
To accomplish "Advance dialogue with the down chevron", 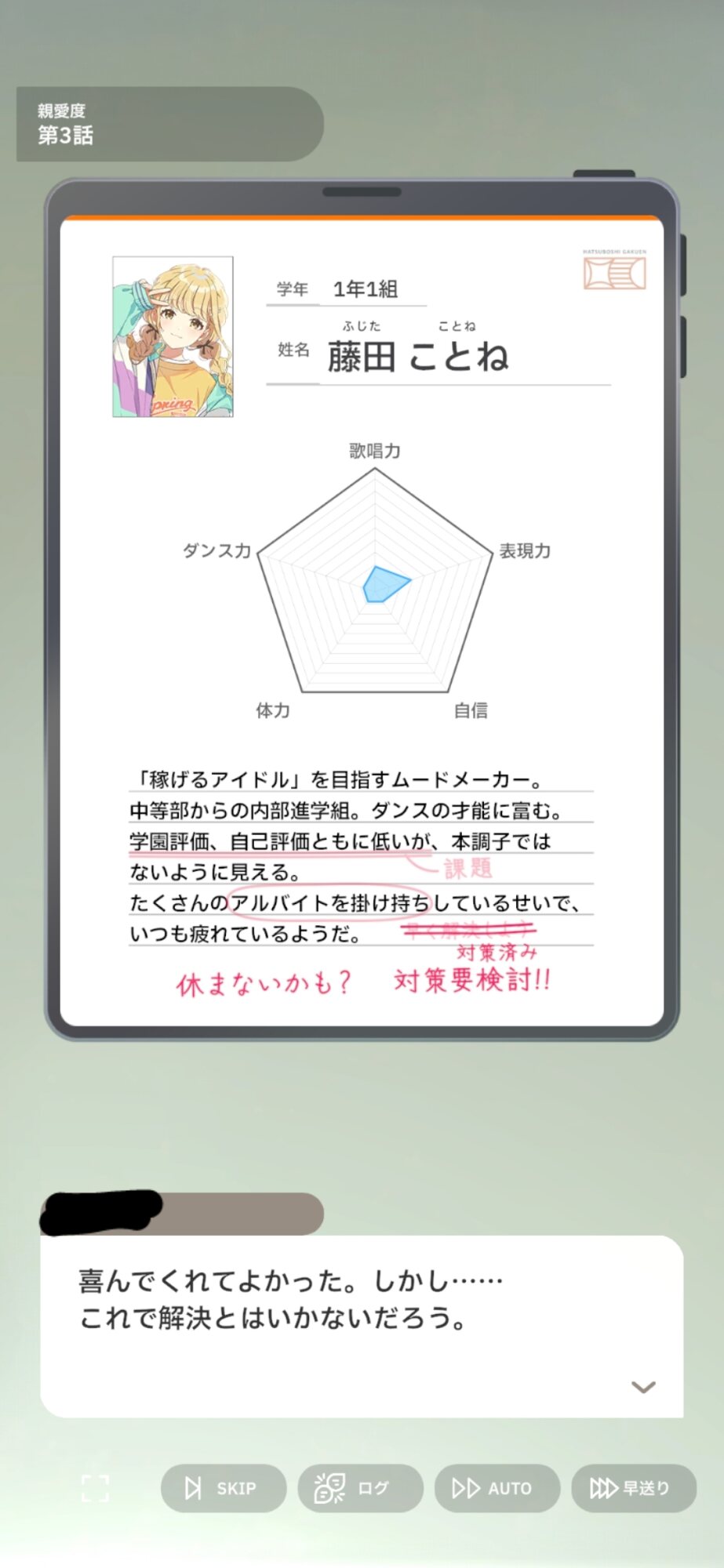I will click(643, 1387).
